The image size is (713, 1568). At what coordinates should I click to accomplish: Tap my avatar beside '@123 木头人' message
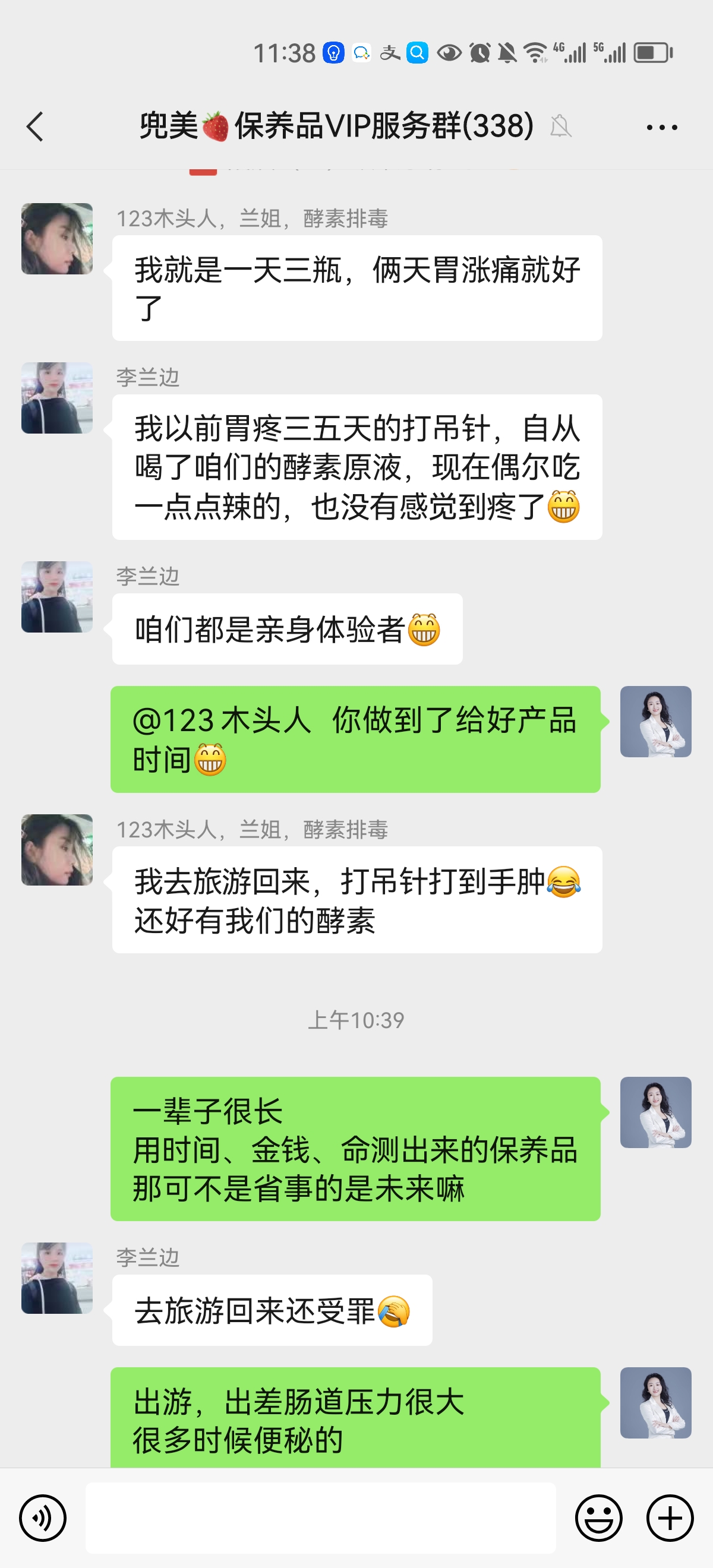coord(655,721)
